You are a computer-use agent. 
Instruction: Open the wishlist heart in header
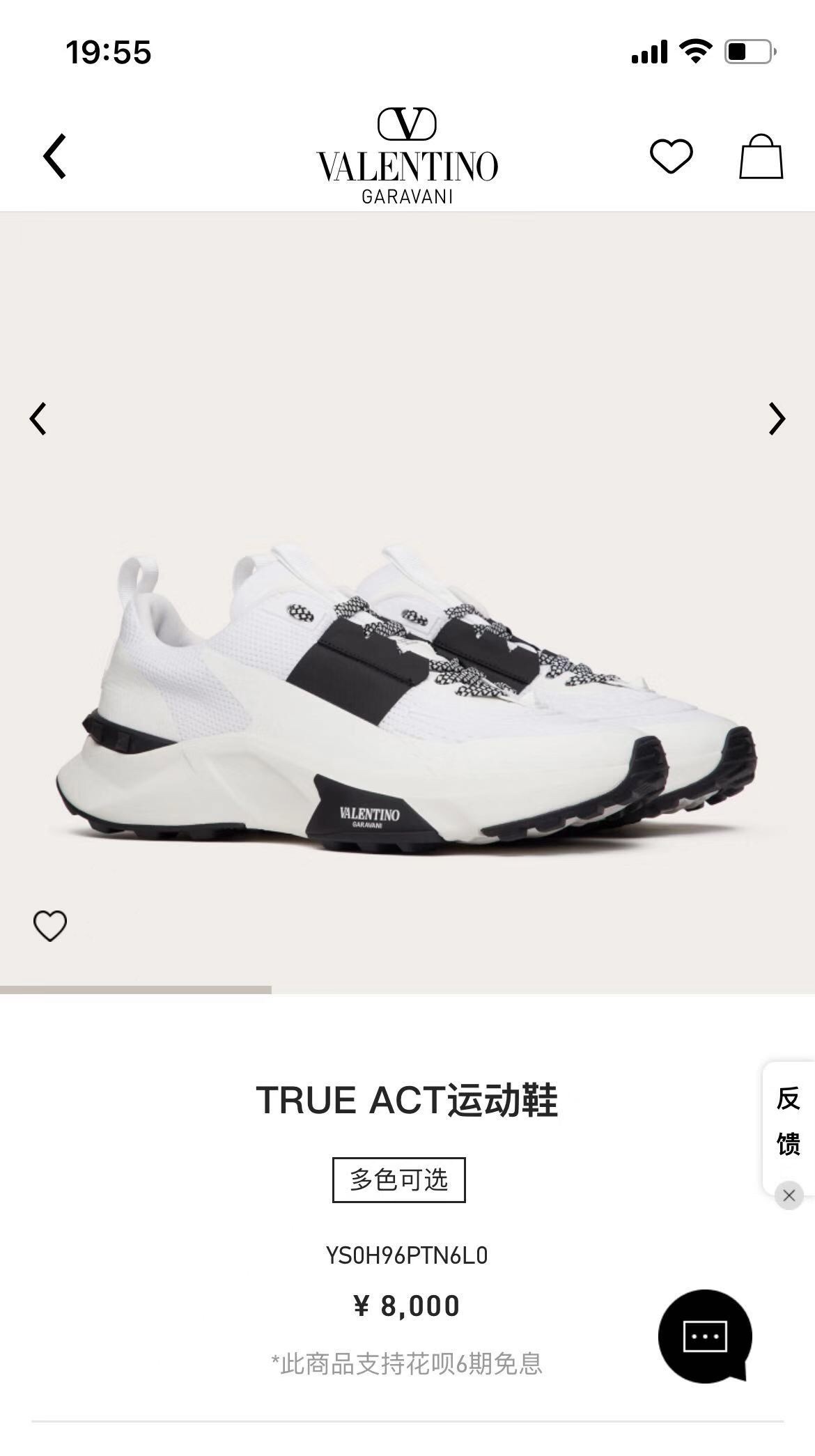(x=671, y=155)
